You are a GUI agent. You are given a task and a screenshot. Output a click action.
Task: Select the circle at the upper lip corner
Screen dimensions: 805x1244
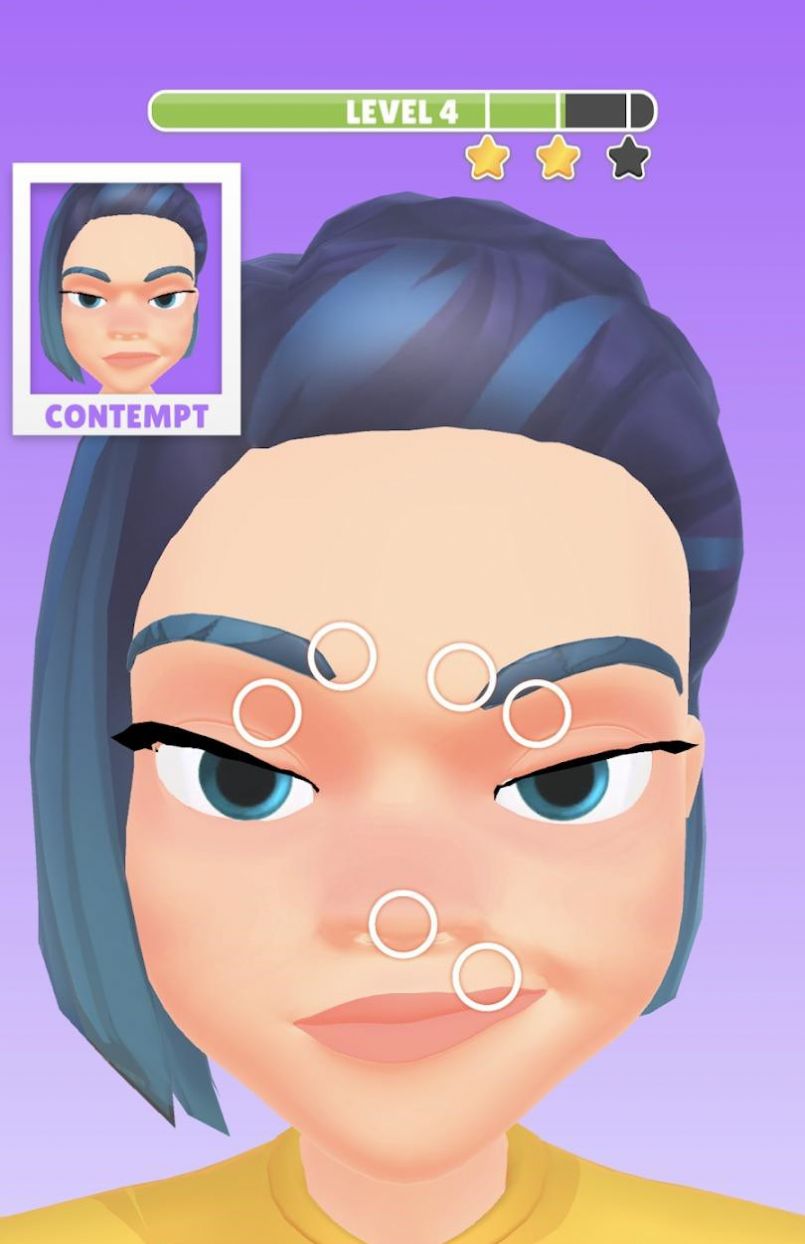486,977
